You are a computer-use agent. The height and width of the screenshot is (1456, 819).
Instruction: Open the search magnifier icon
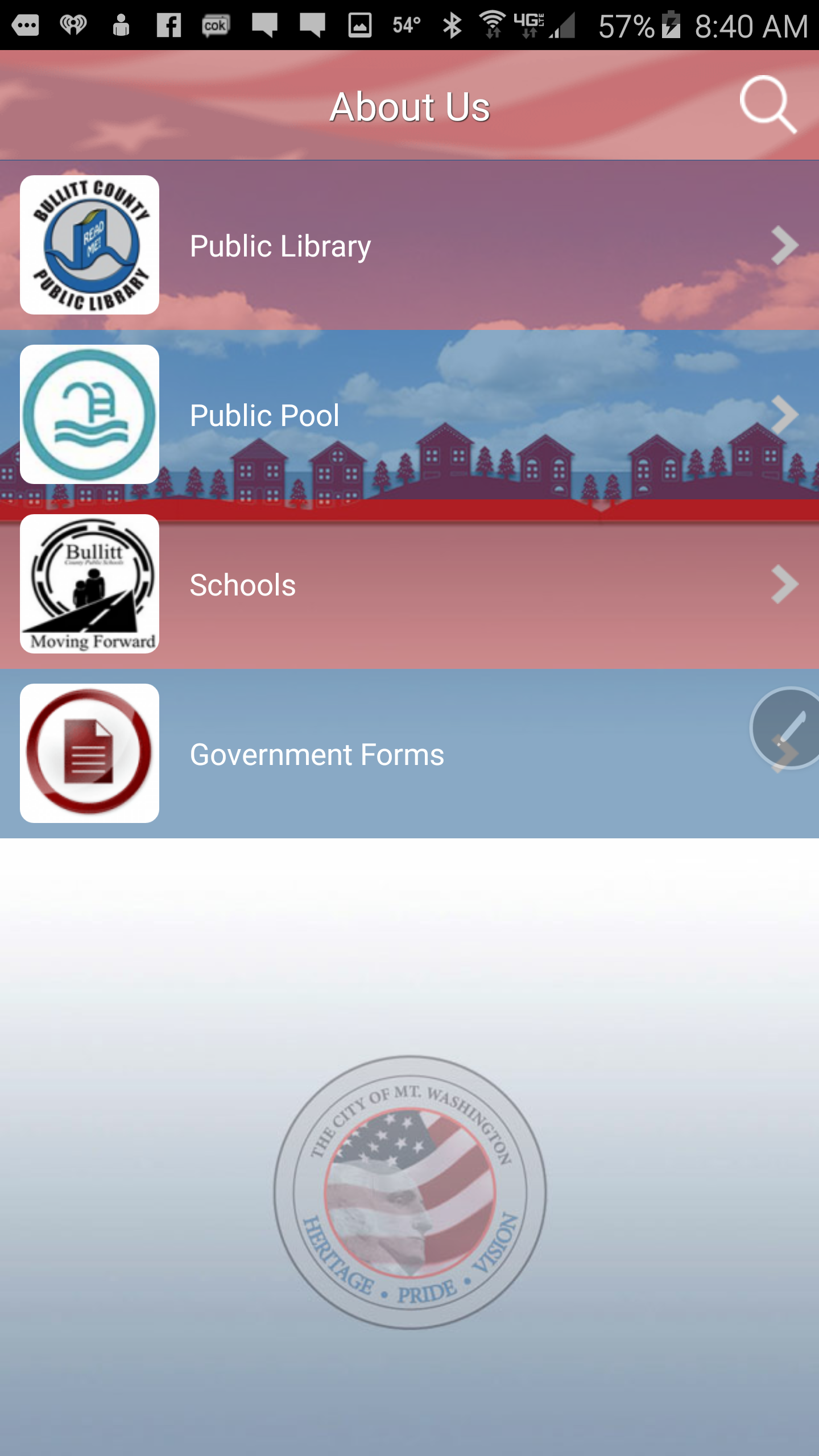coord(768,105)
